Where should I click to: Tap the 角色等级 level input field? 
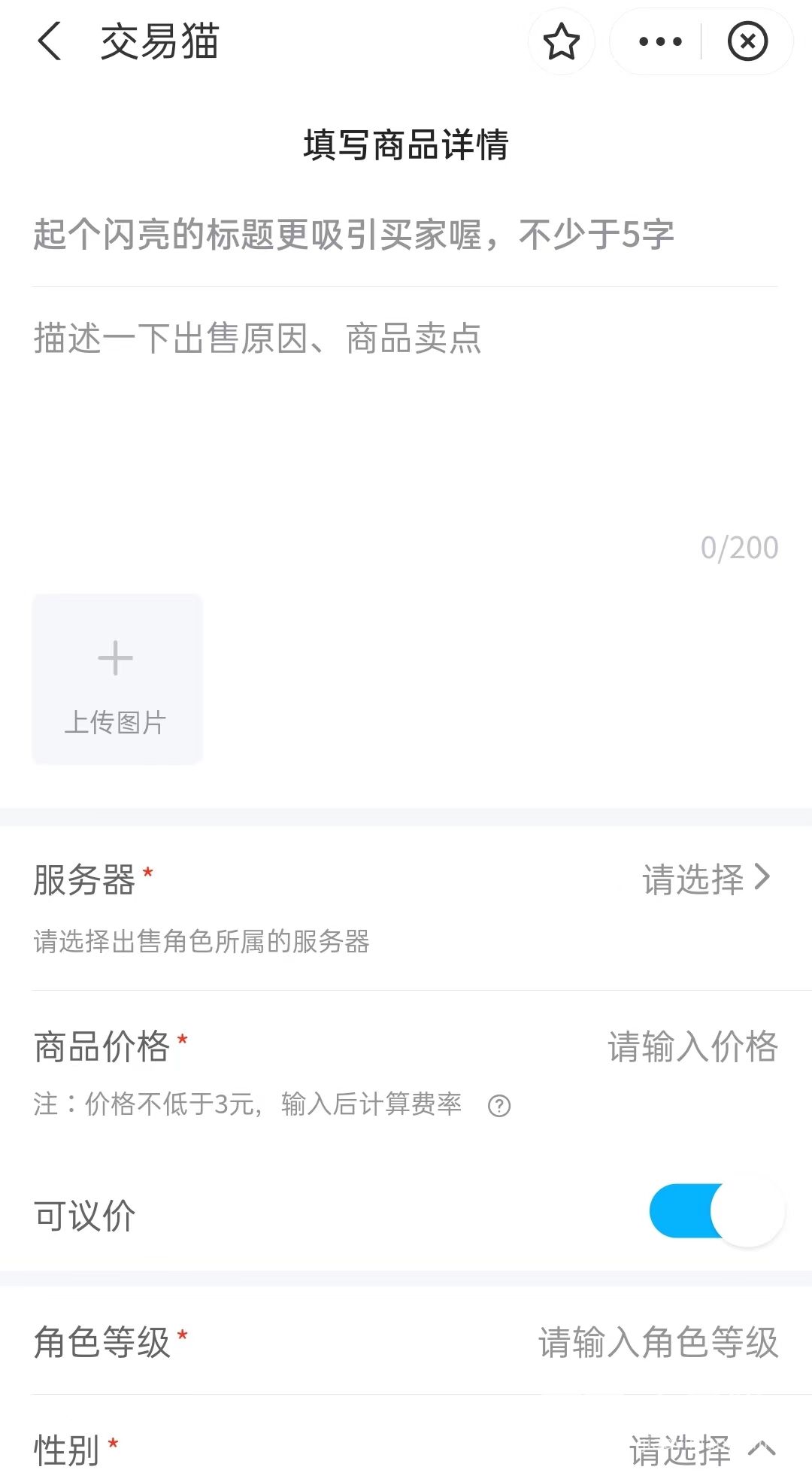tap(658, 1343)
